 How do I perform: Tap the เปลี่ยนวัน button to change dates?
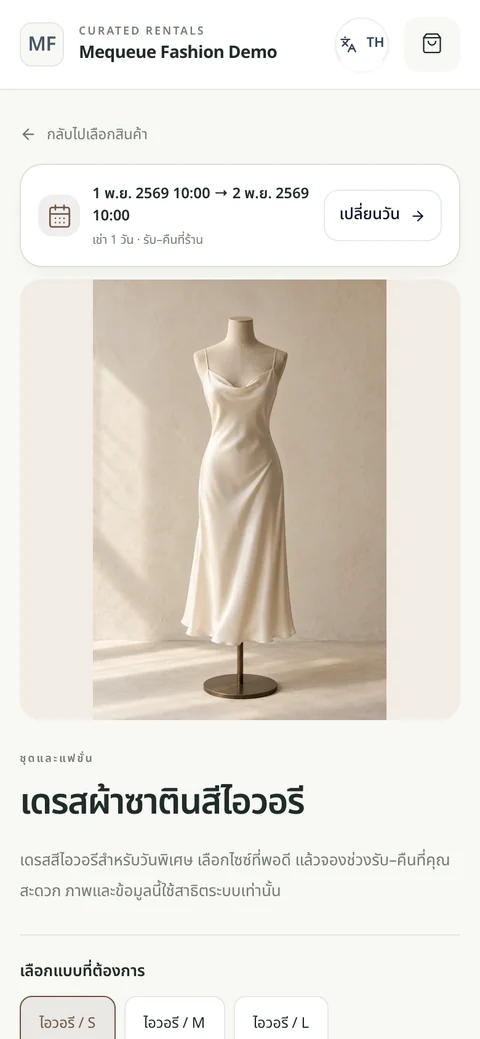pyautogui.click(x=383, y=215)
